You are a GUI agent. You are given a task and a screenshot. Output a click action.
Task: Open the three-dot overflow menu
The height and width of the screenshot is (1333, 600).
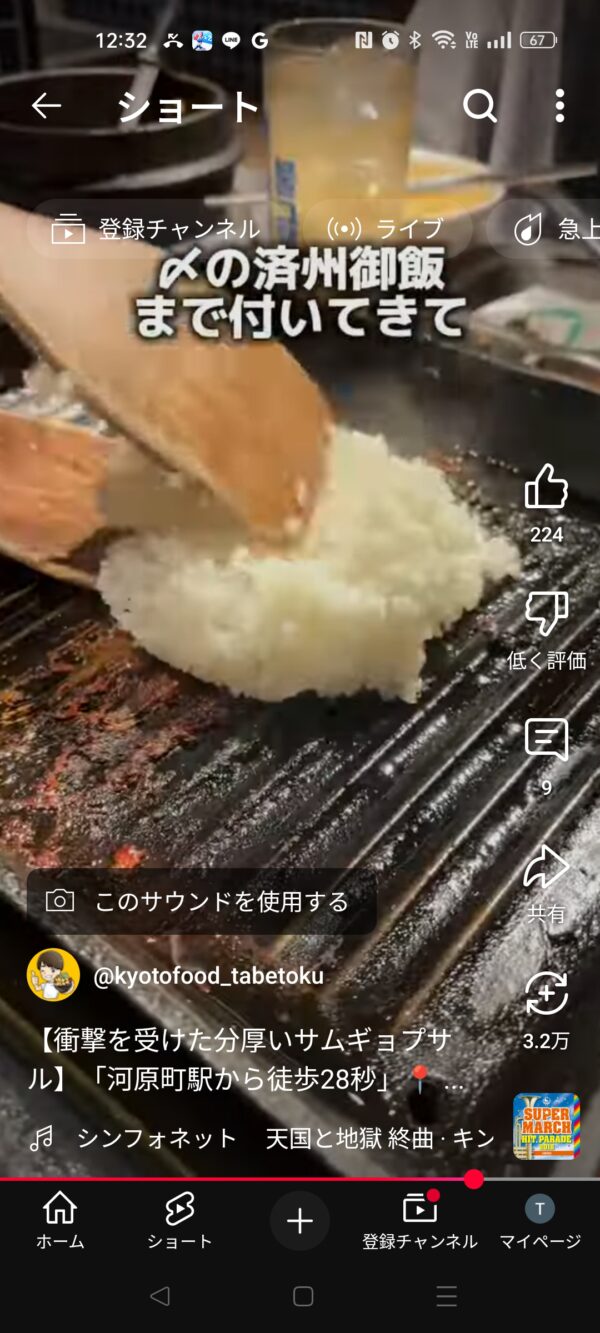pos(559,105)
